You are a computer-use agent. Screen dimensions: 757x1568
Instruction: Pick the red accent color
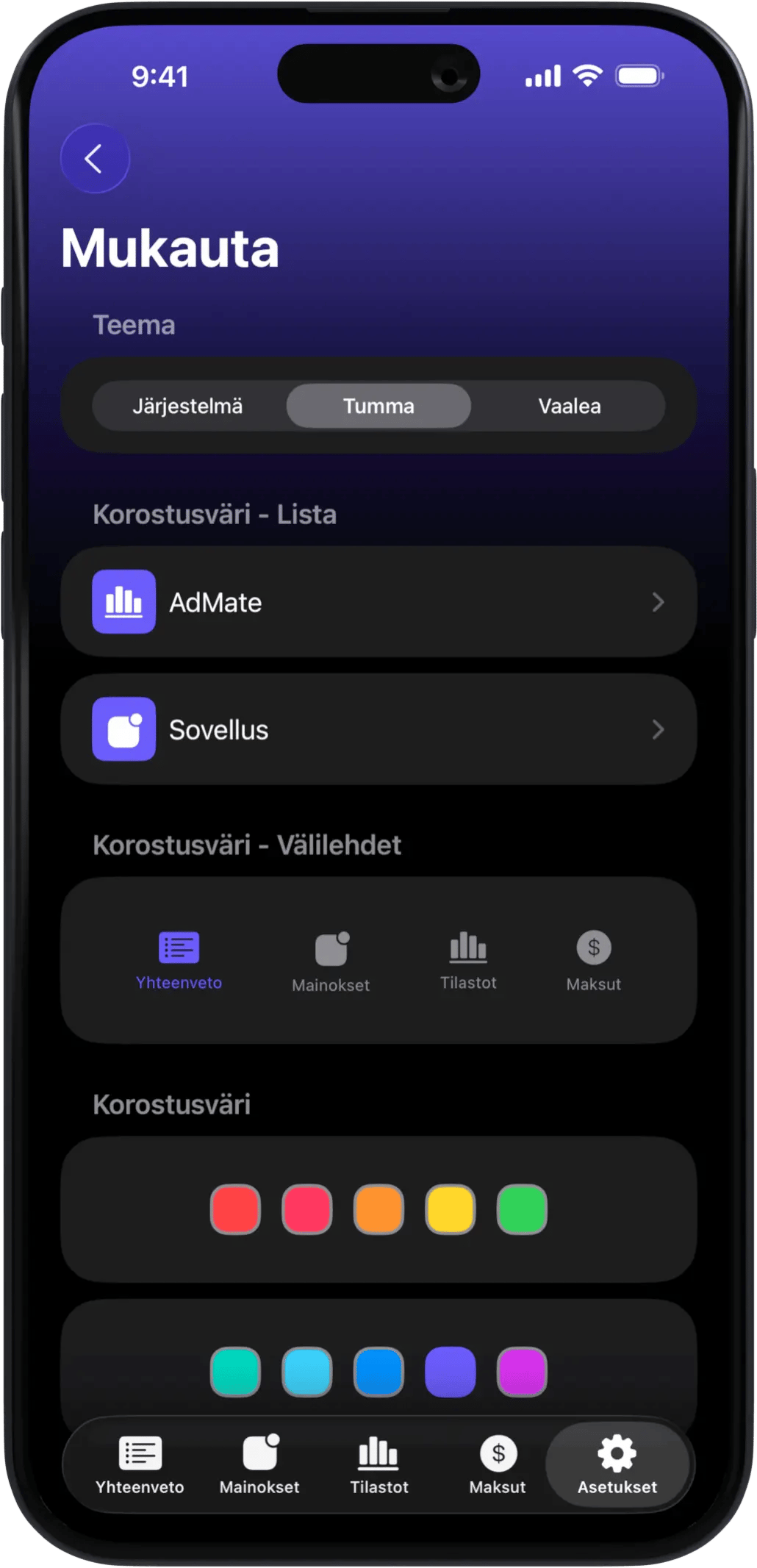tap(235, 1209)
